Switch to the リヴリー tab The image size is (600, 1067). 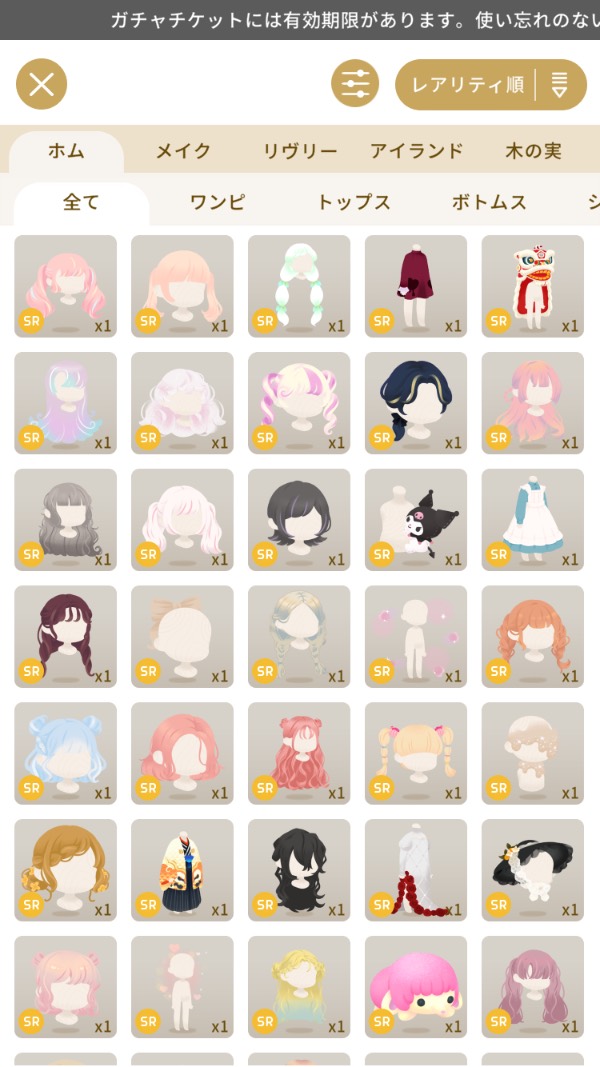point(300,152)
